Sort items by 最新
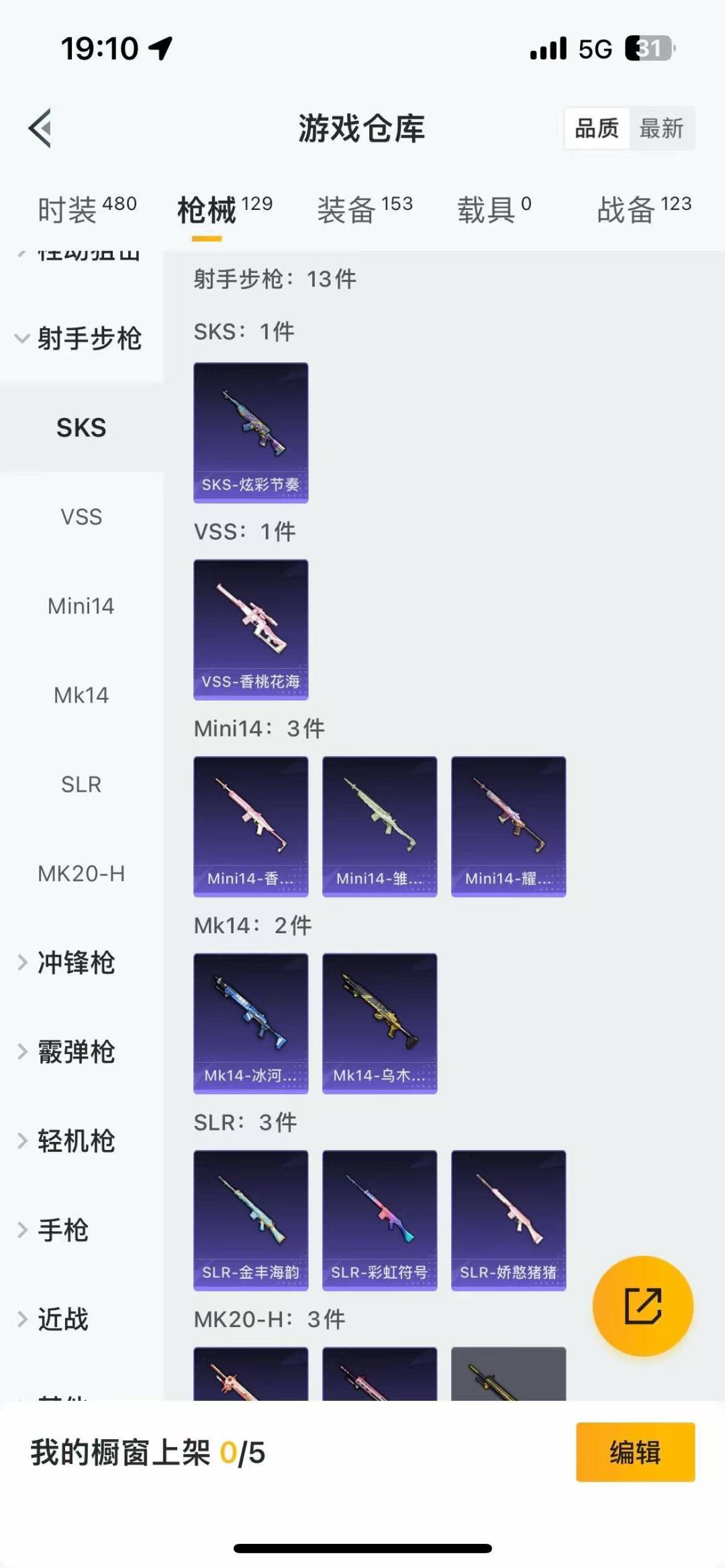725x1568 pixels. tap(661, 128)
